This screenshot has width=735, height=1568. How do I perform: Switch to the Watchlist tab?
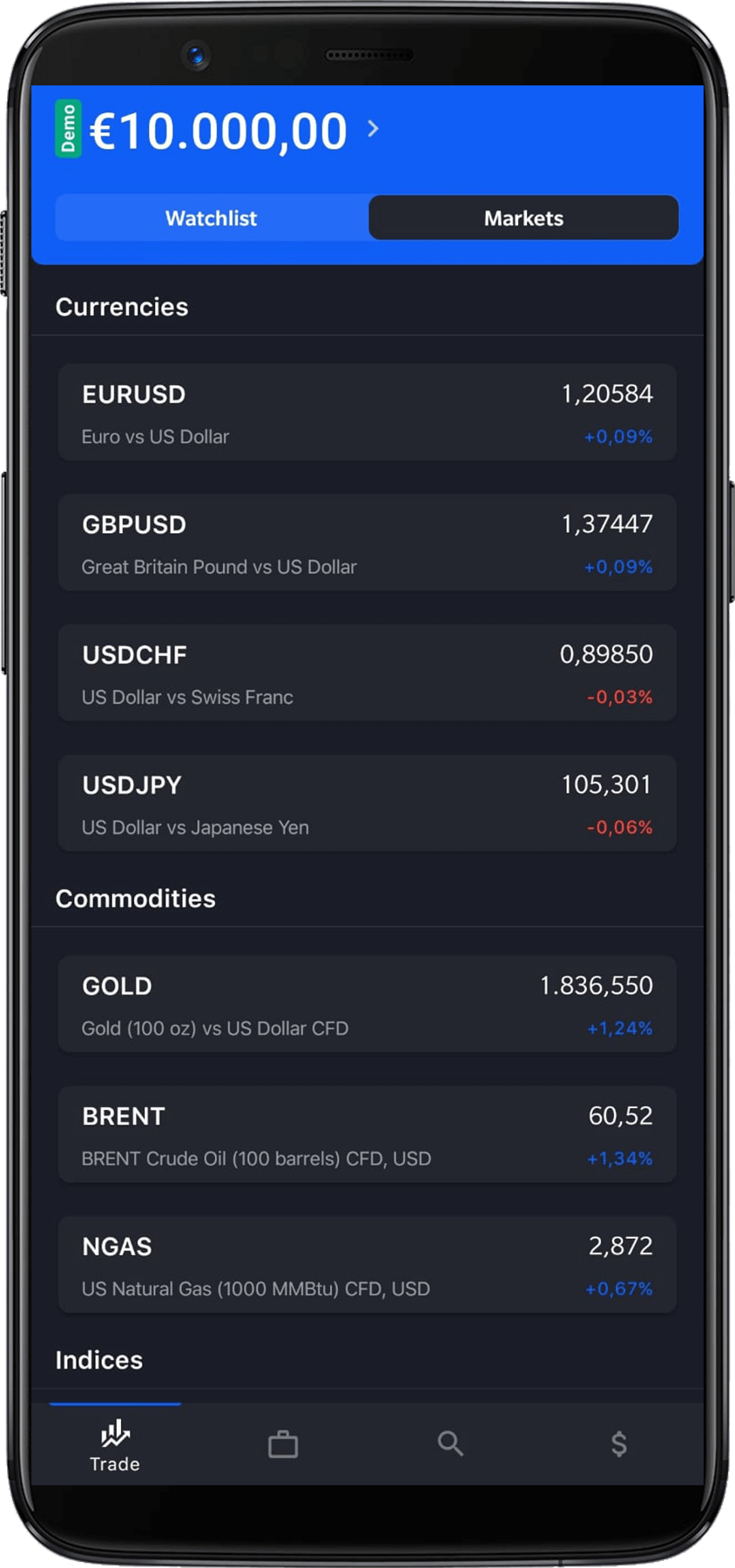tap(211, 218)
